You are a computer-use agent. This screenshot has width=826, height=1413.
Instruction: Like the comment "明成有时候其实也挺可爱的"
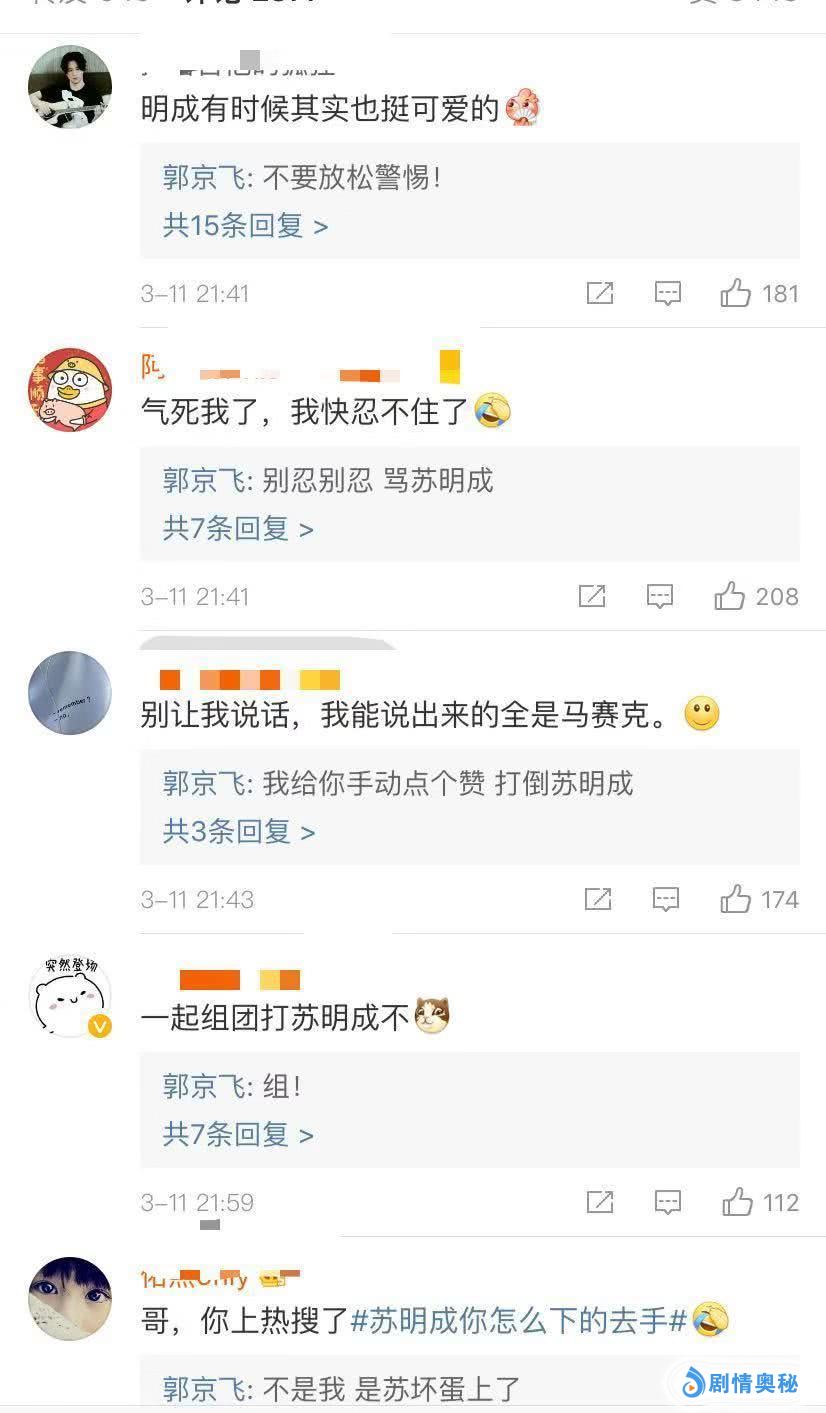click(736, 293)
